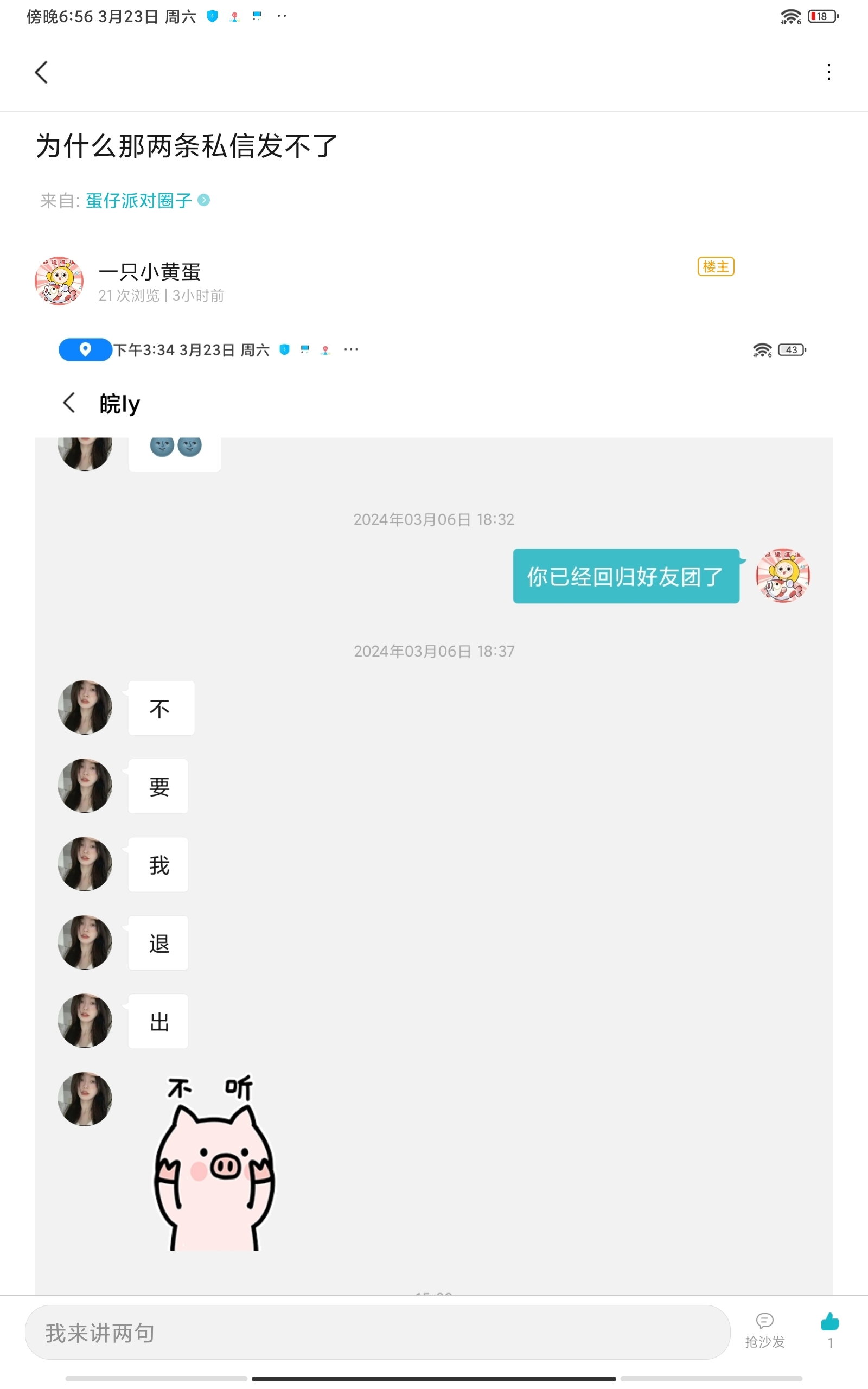Tap the 我来讲两句 comment field
This screenshot has height=1389, width=868.
[x=377, y=1332]
